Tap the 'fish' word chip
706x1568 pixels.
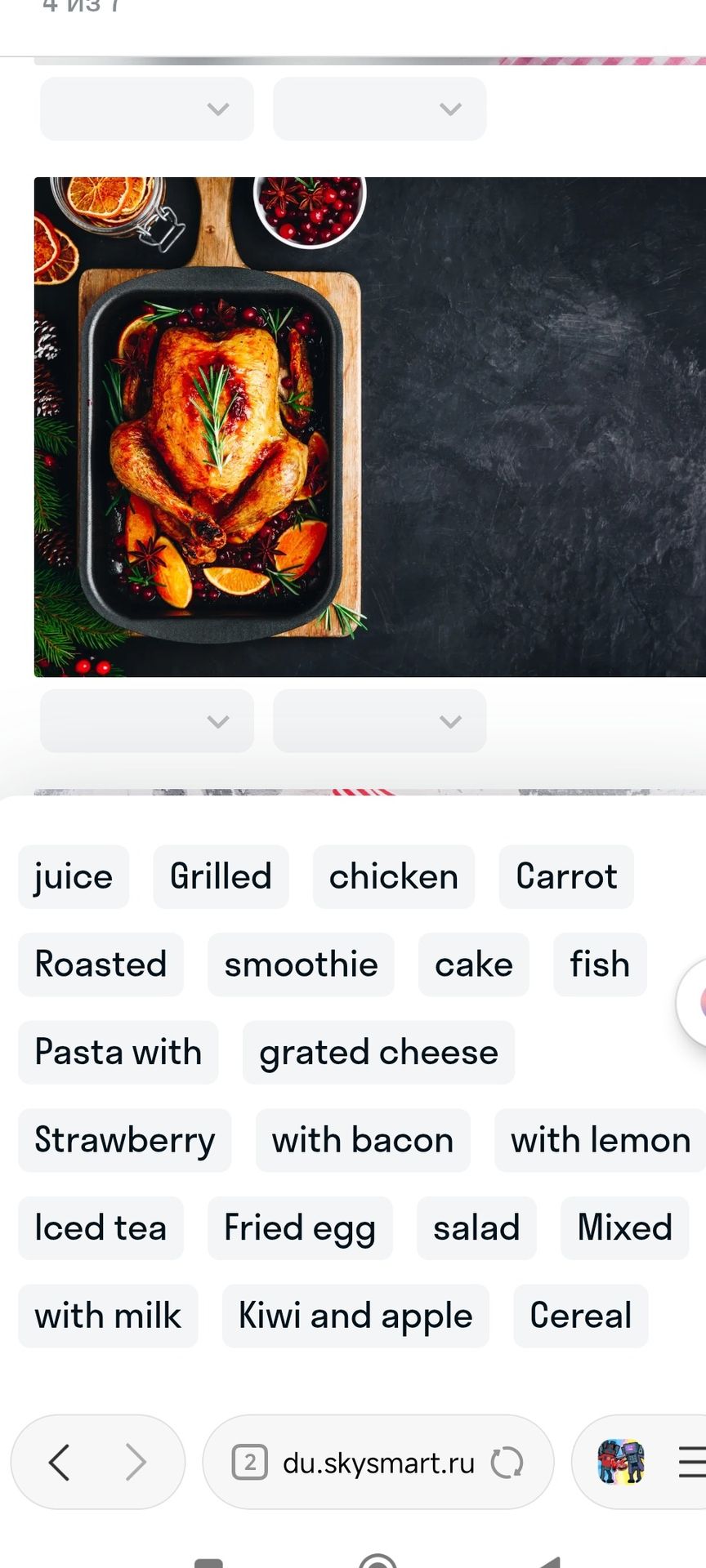600,964
